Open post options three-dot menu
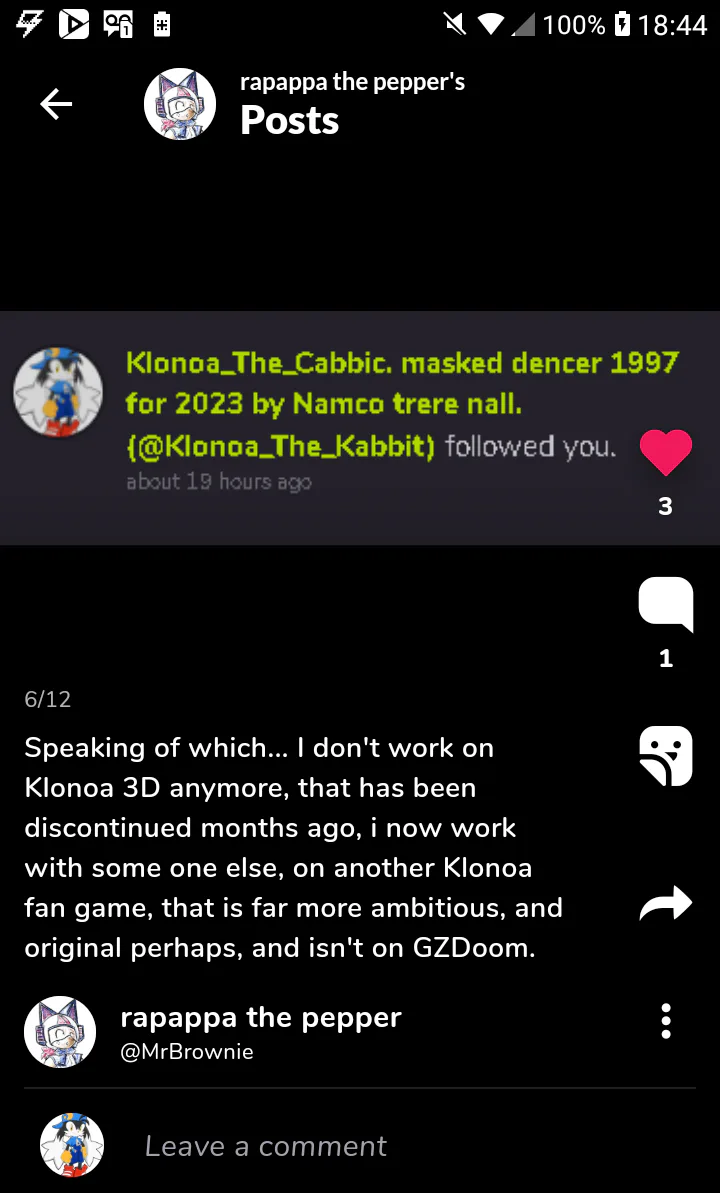Viewport: 720px width, 1193px height. click(x=665, y=1021)
